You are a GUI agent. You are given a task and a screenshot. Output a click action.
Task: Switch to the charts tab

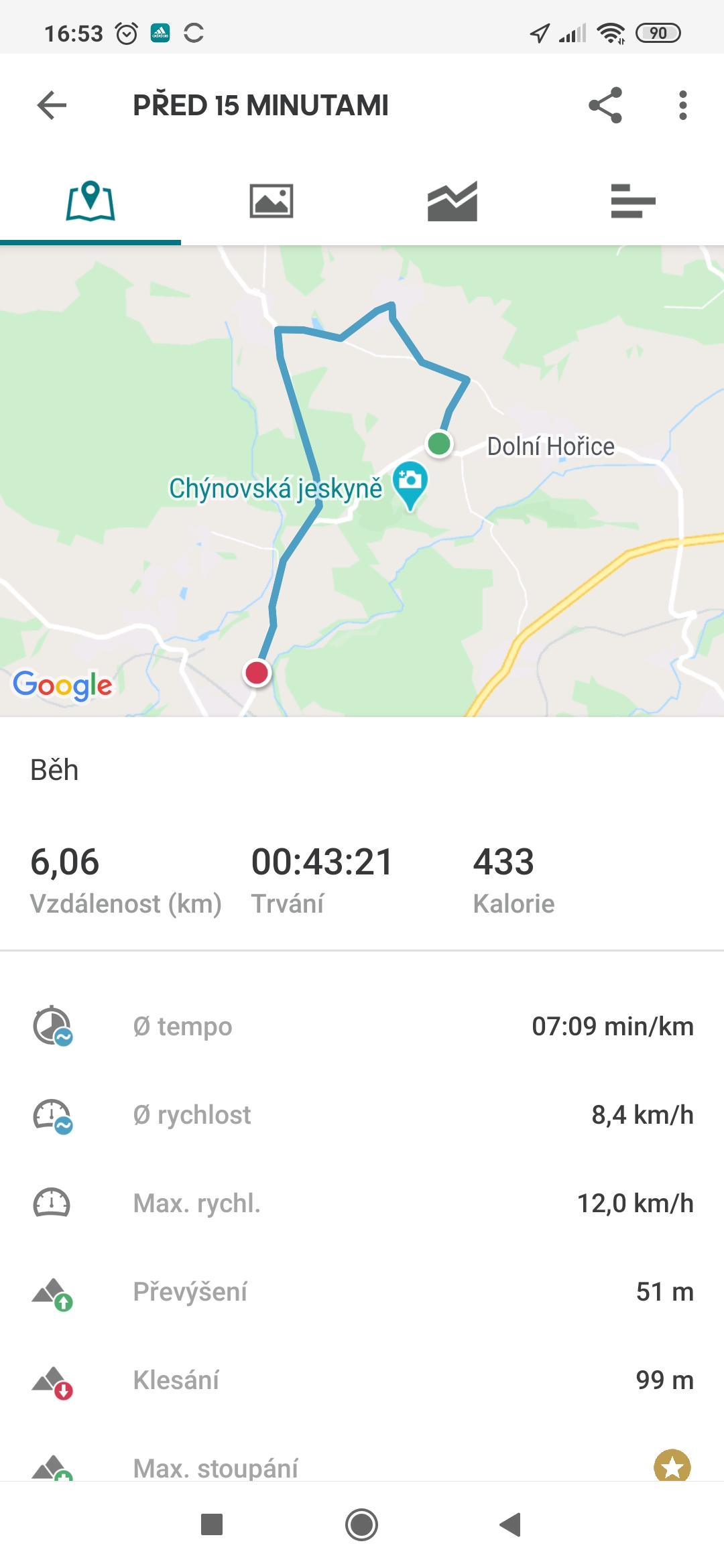click(x=452, y=201)
